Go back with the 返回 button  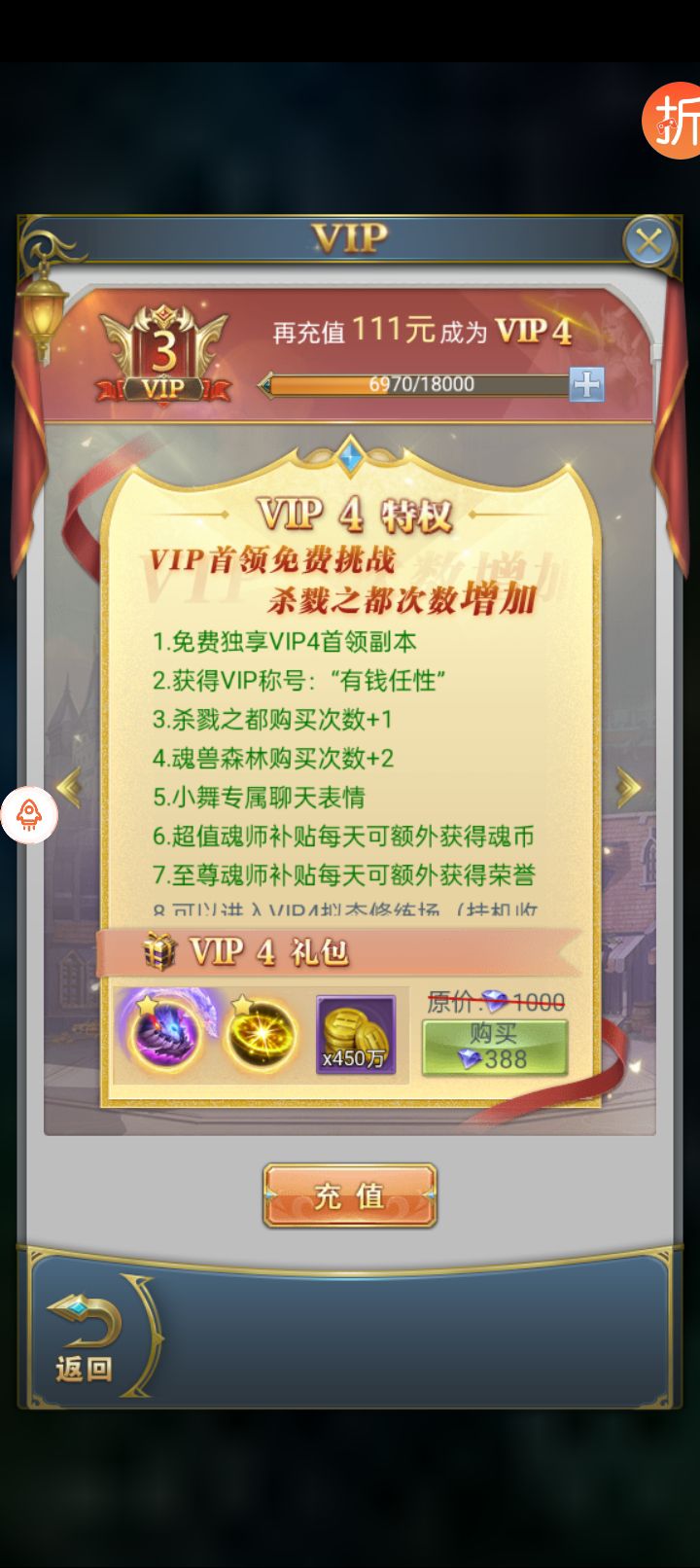pos(86,1336)
